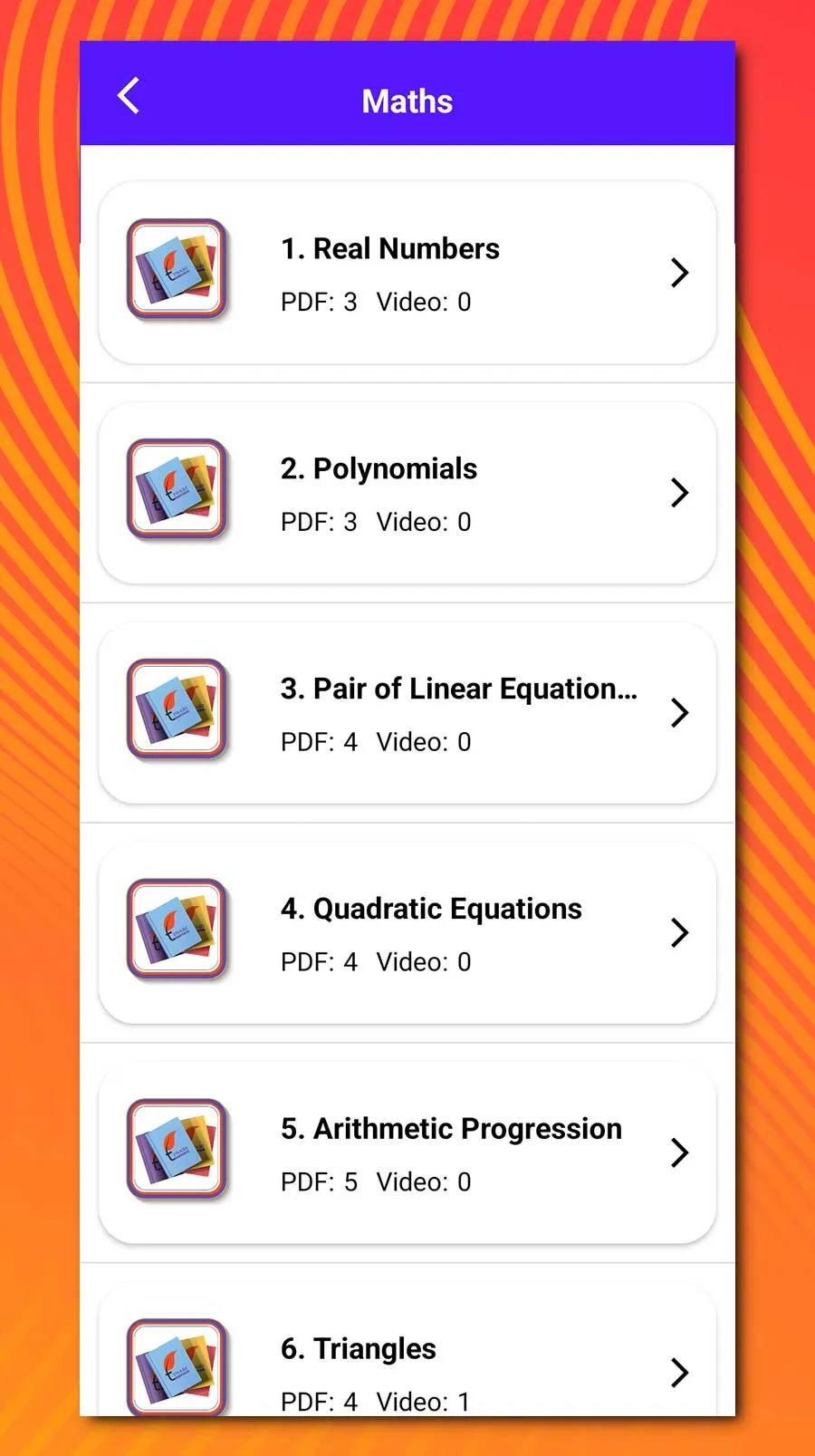Open the Polynomials chapter

[x=407, y=493]
